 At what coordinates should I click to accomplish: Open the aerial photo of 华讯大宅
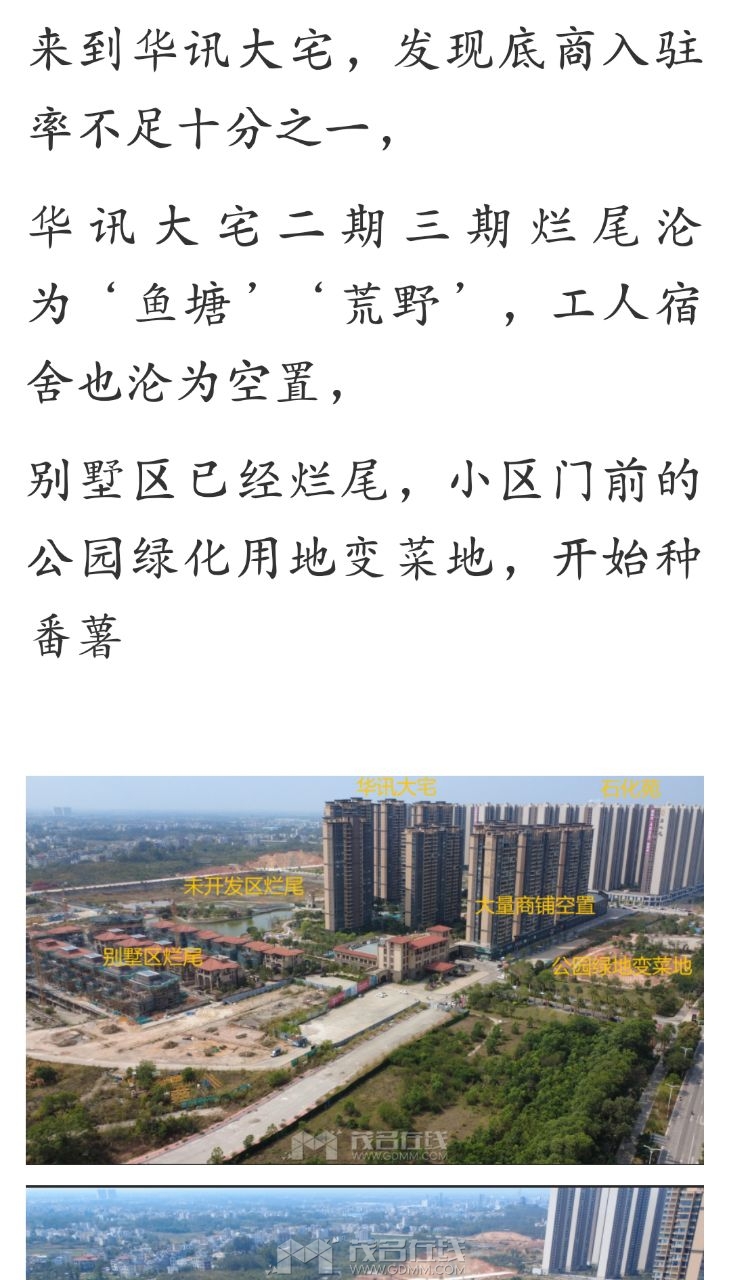pos(364,969)
